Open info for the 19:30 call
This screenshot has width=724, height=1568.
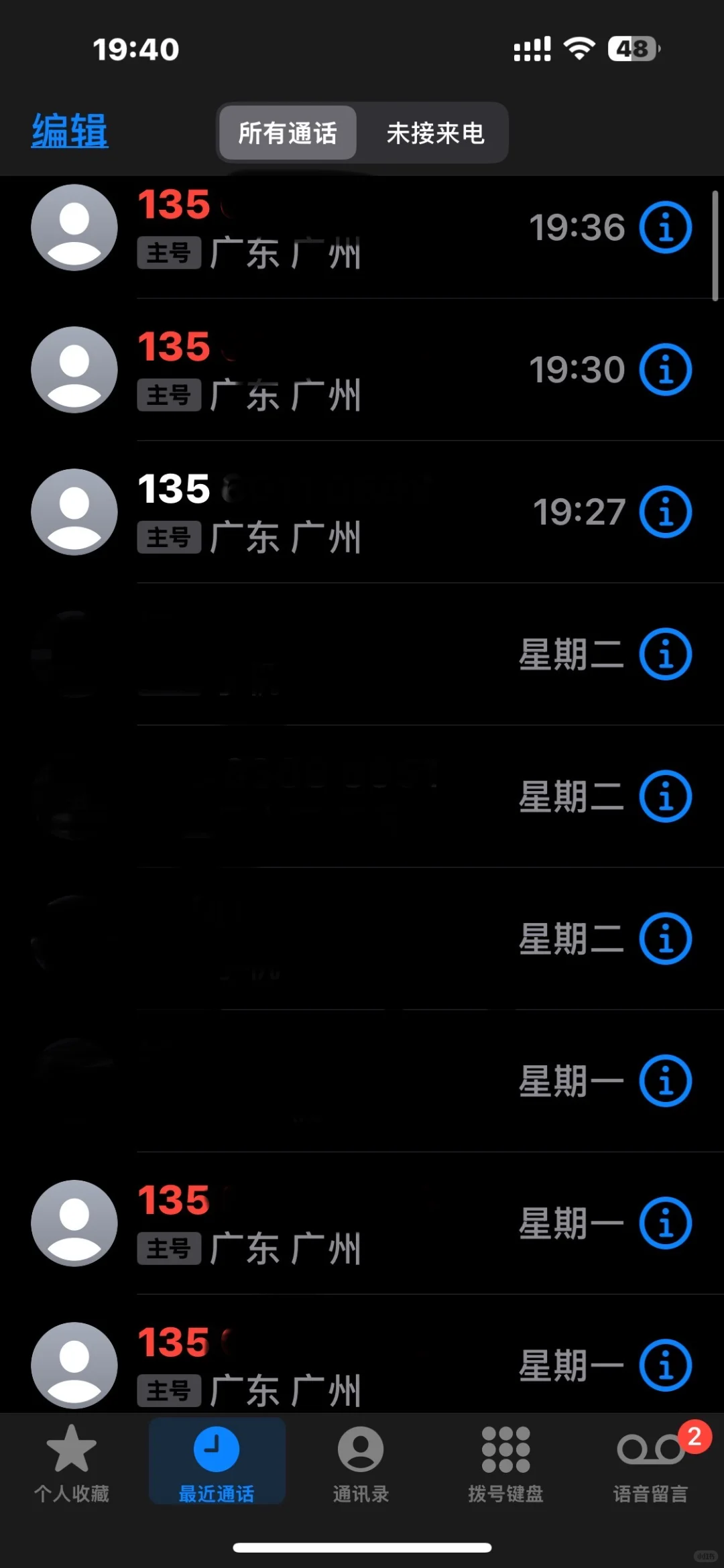pos(665,369)
